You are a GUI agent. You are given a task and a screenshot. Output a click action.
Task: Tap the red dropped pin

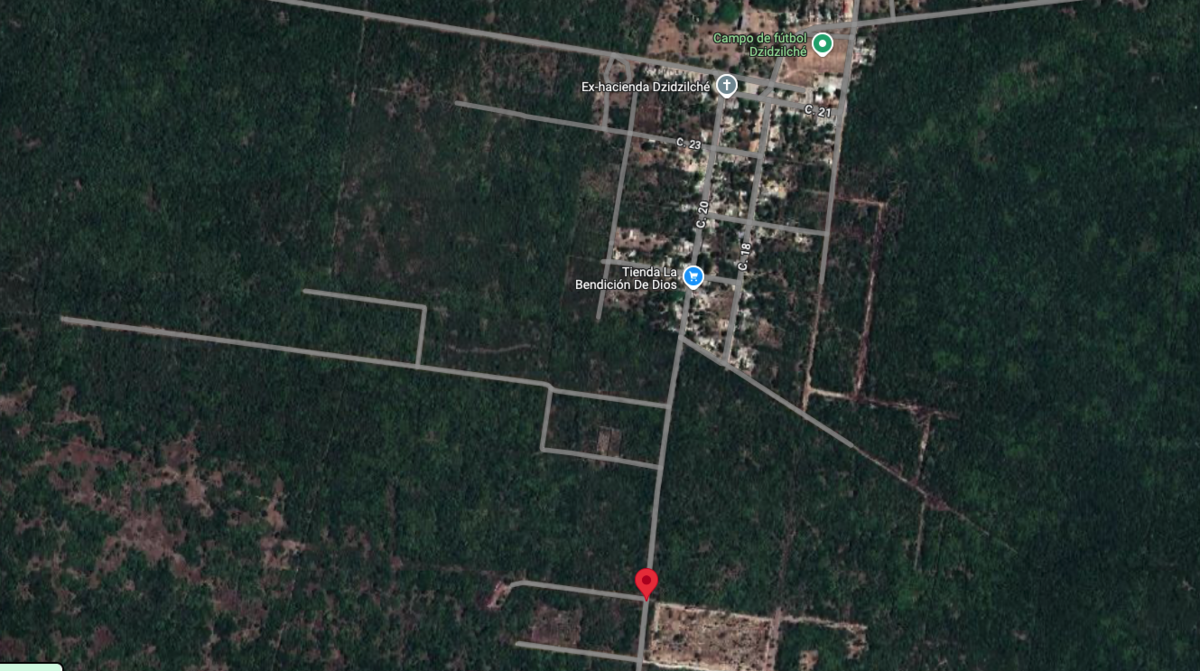click(x=647, y=582)
